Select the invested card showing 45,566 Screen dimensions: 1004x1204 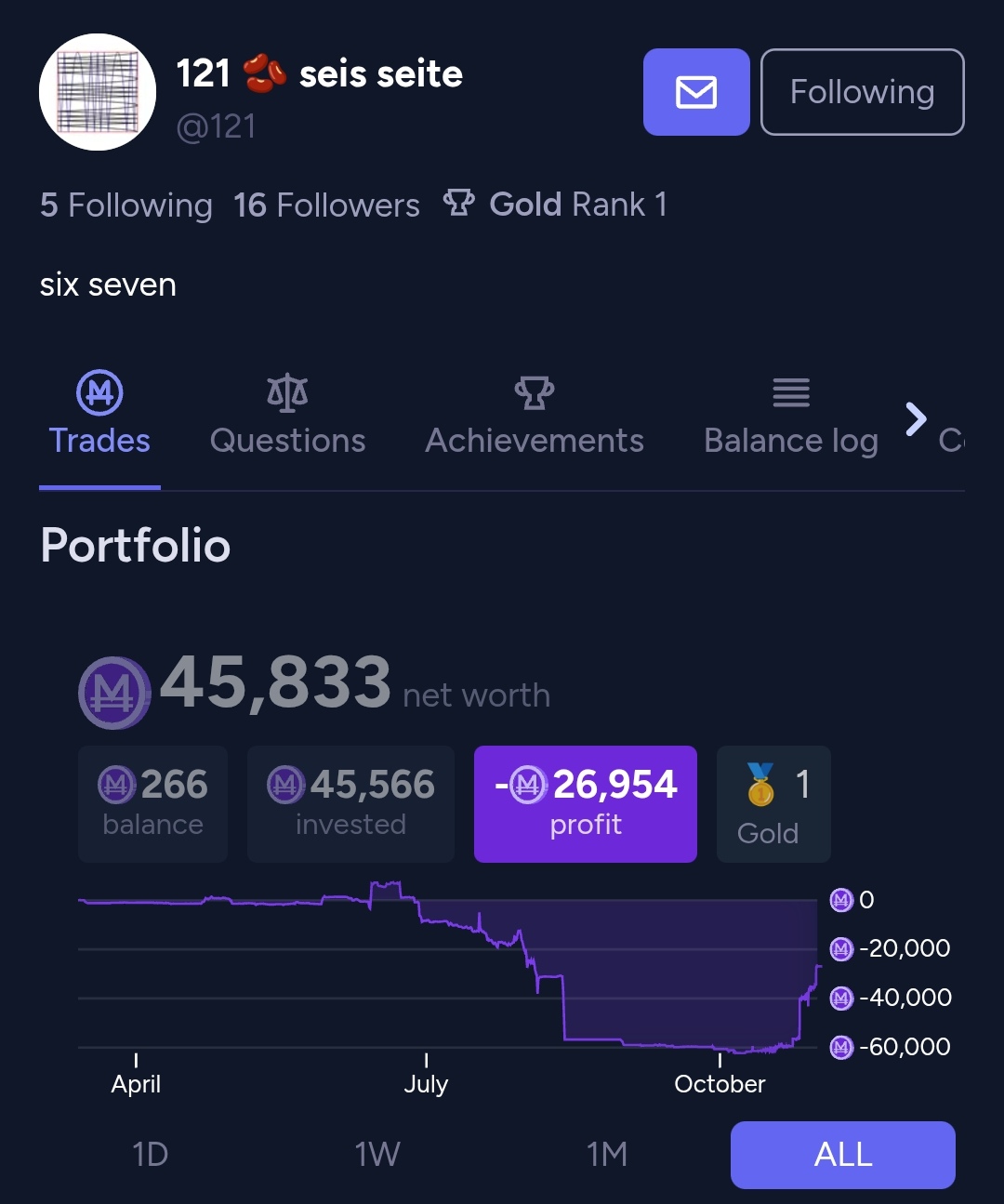click(350, 803)
